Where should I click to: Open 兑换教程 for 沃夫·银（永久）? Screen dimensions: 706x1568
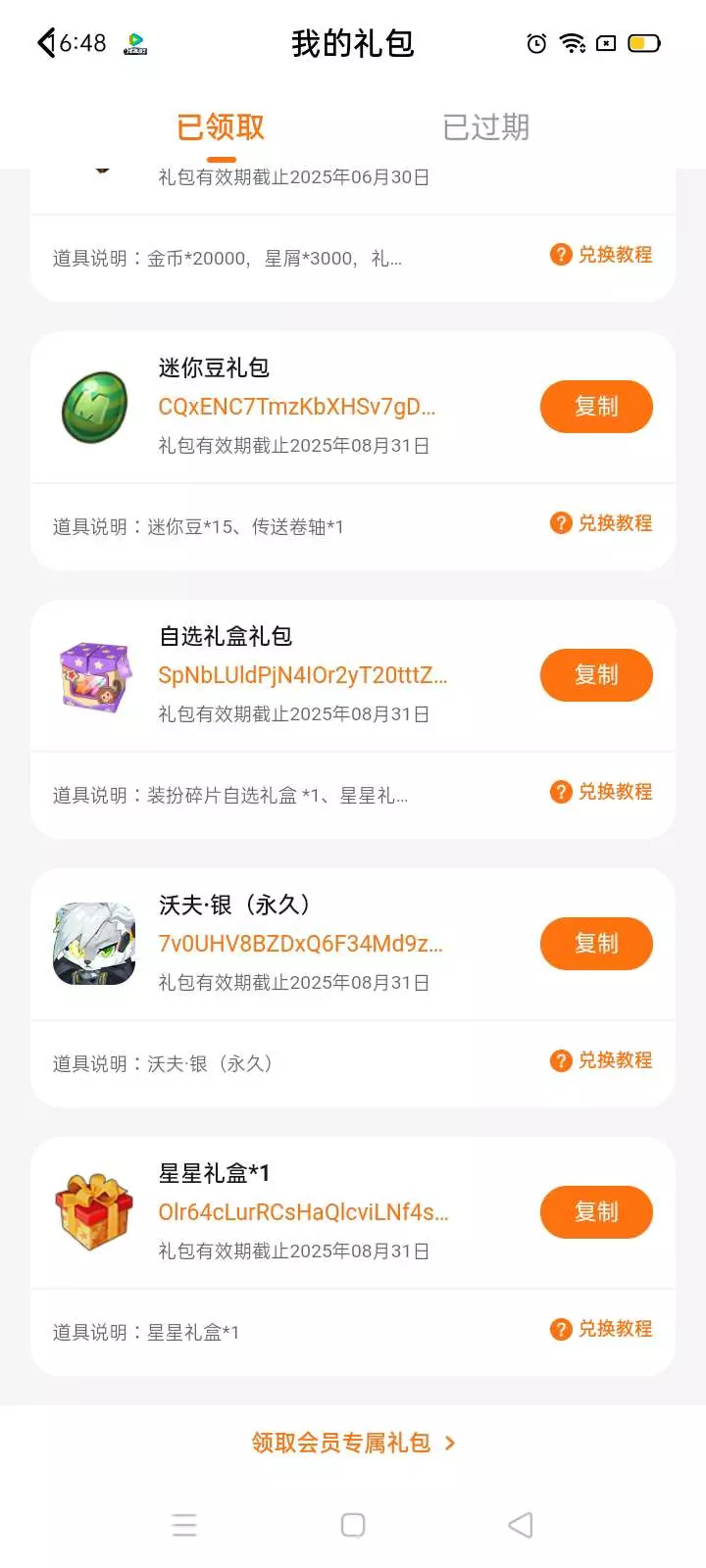[601, 1060]
